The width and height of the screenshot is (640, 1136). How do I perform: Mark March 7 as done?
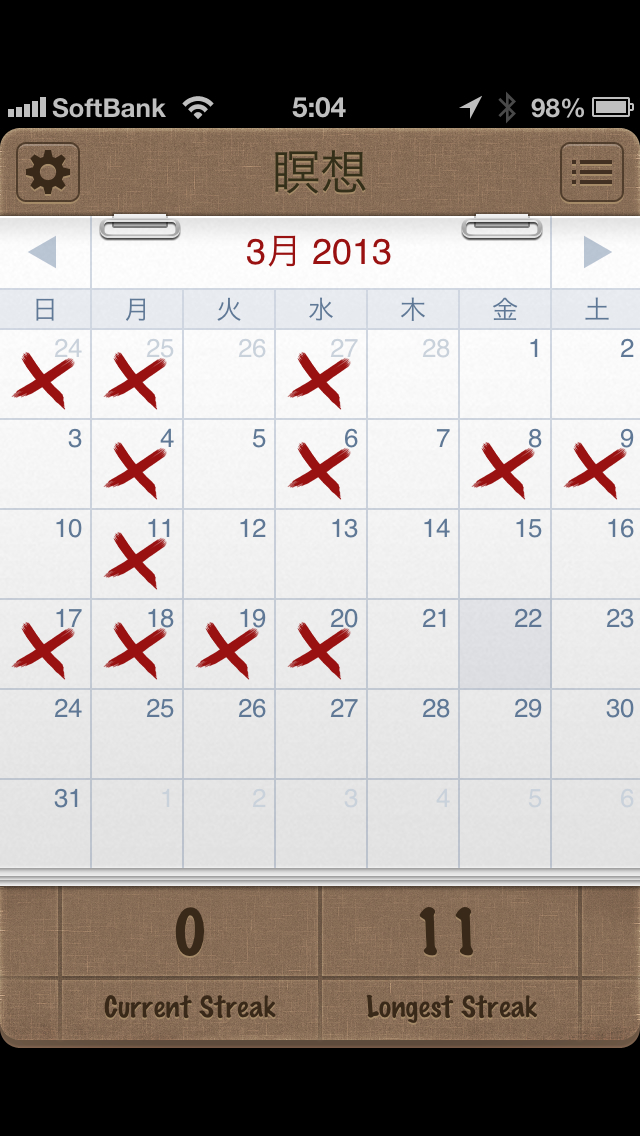tap(413, 464)
